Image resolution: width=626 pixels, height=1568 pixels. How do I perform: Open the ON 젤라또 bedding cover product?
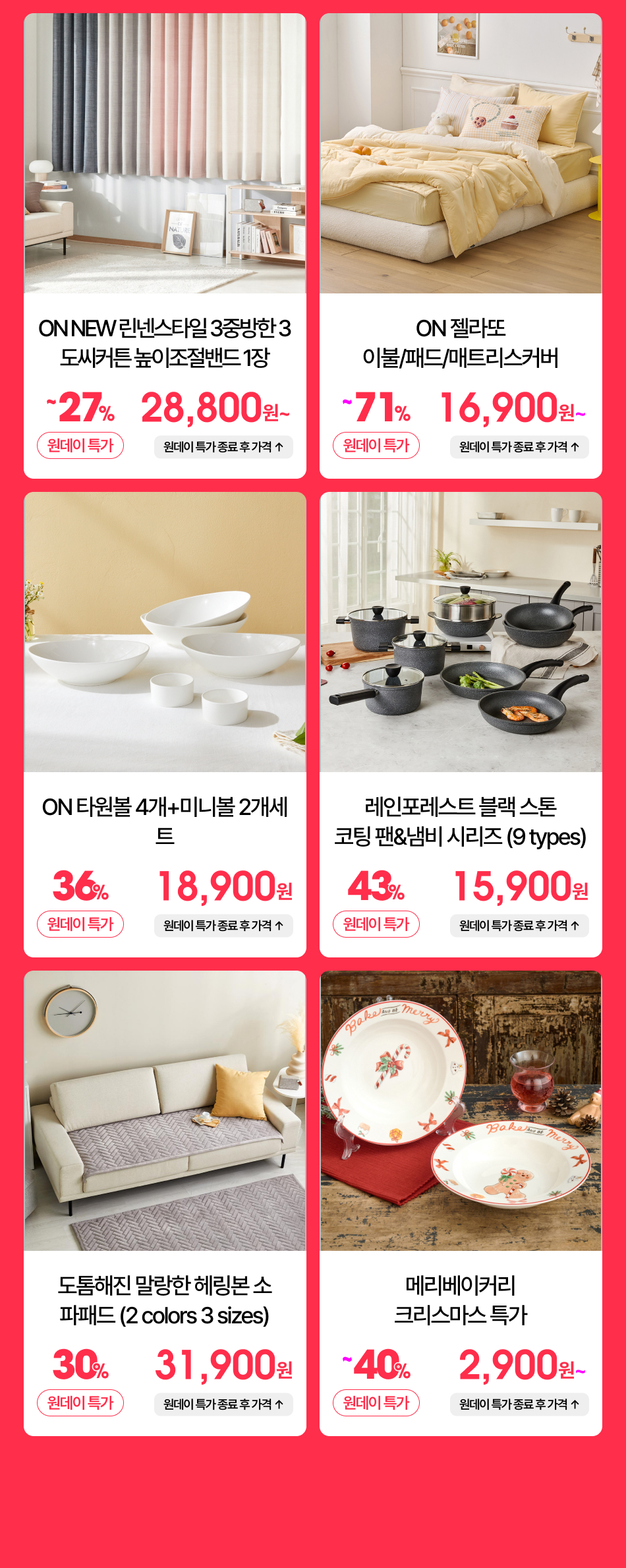pyautogui.click(x=461, y=245)
